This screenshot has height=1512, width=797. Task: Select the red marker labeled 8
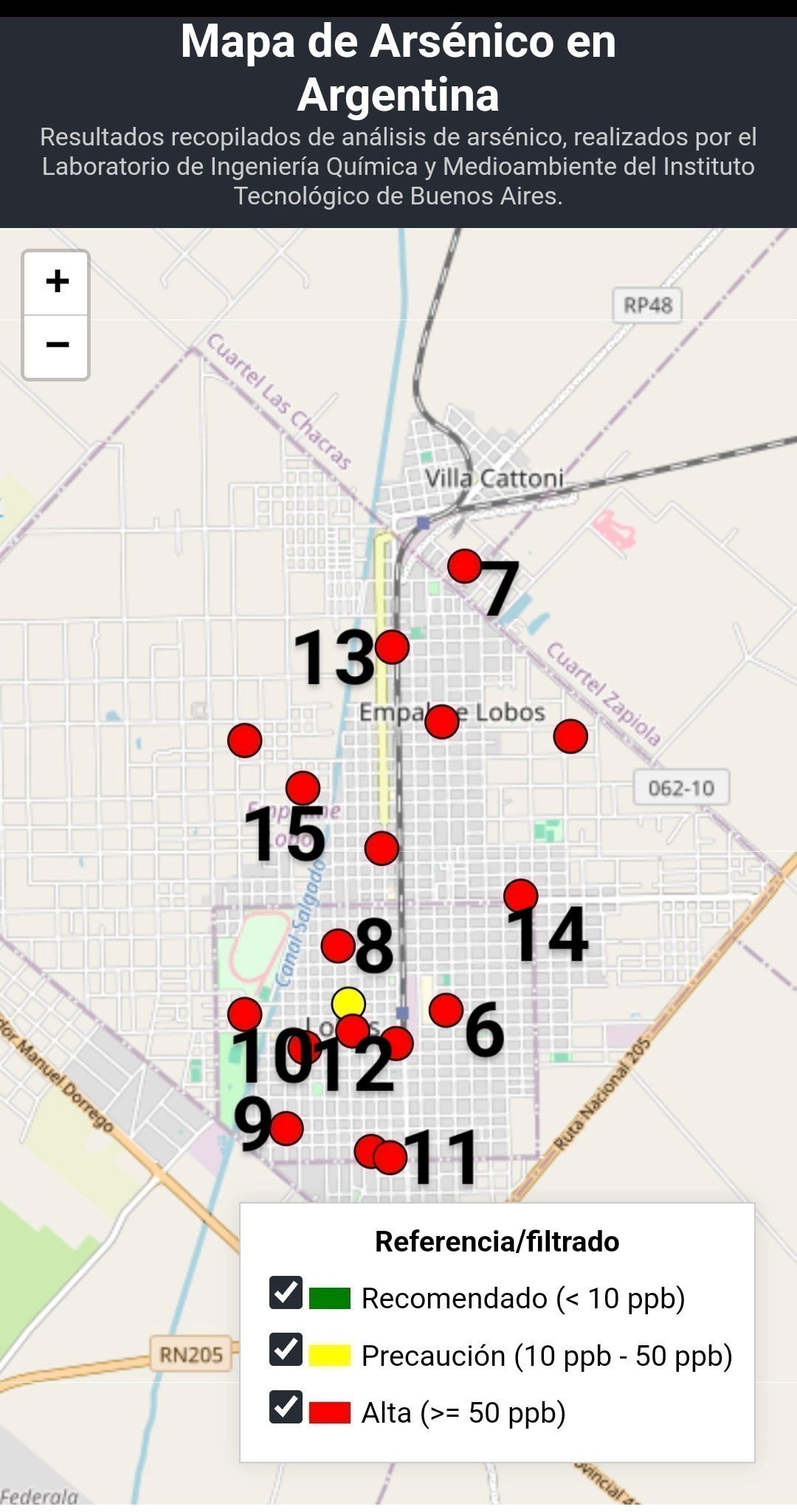pos(338,945)
